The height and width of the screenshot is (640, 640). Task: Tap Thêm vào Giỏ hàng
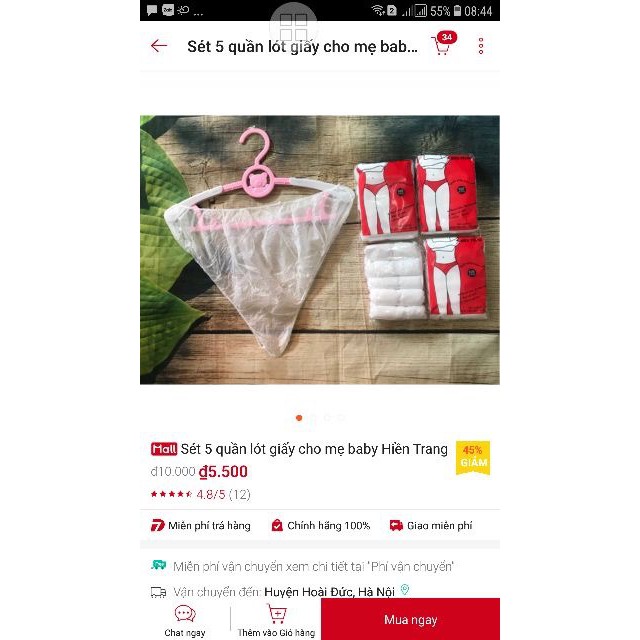pyautogui.click(x=276, y=620)
